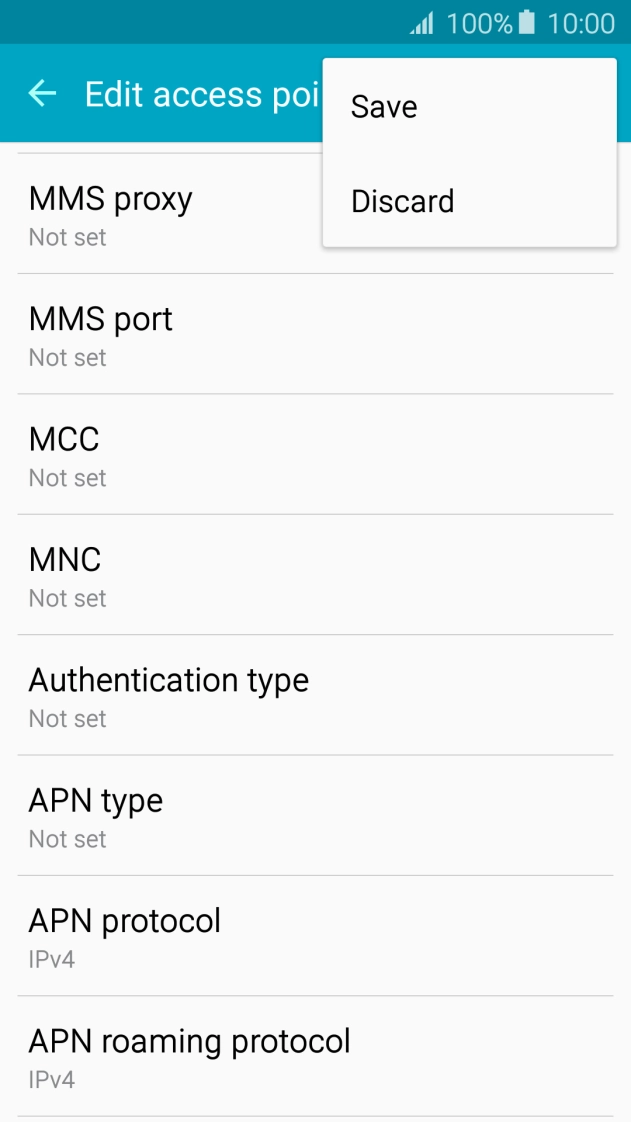Viewport: 631px width, 1122px height.
Task: Open the MNC field
Action: pyautogui.click(x=315, y=575)
